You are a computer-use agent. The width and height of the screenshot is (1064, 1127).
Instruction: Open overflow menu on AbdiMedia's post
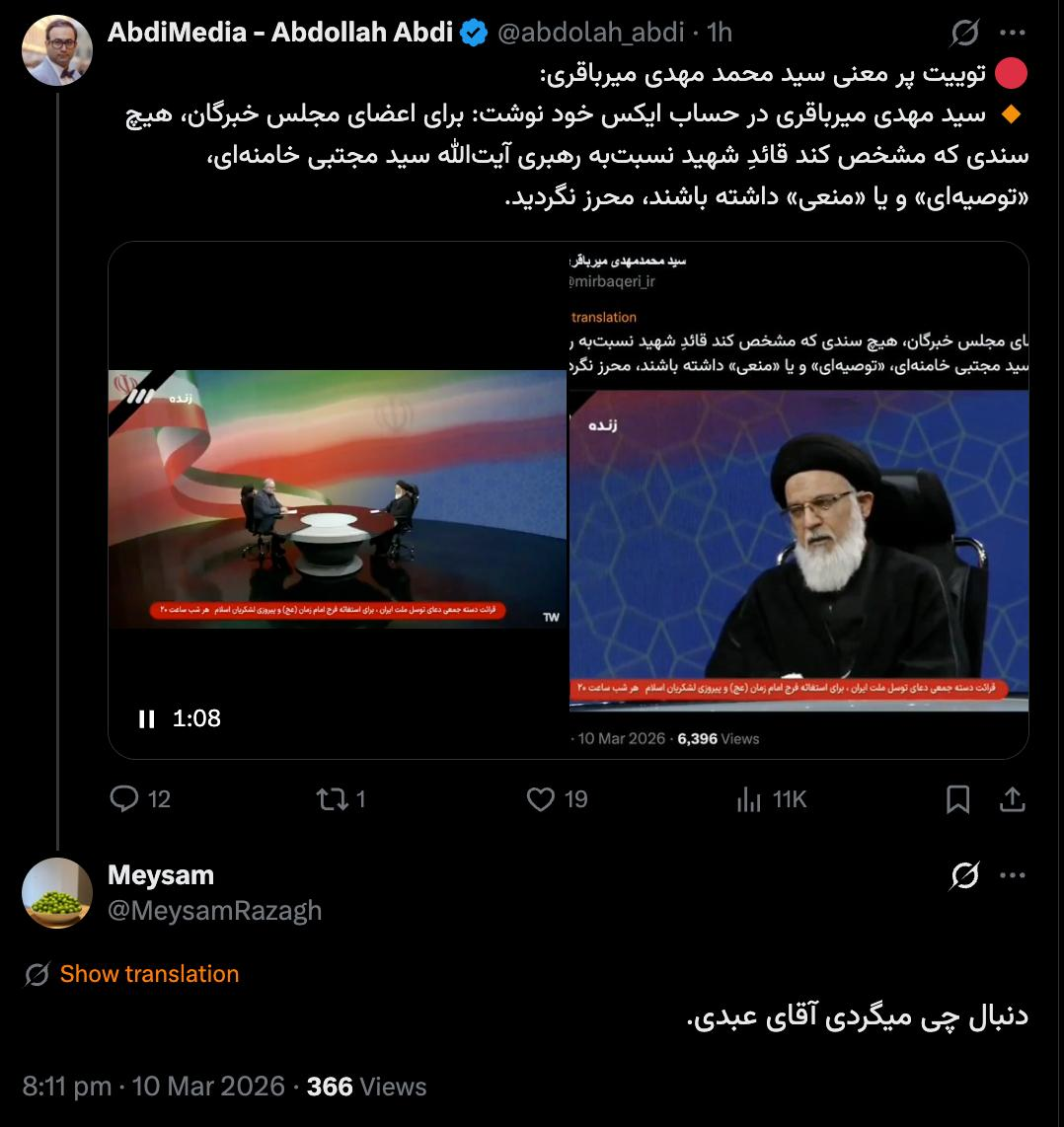[1012, 33]
